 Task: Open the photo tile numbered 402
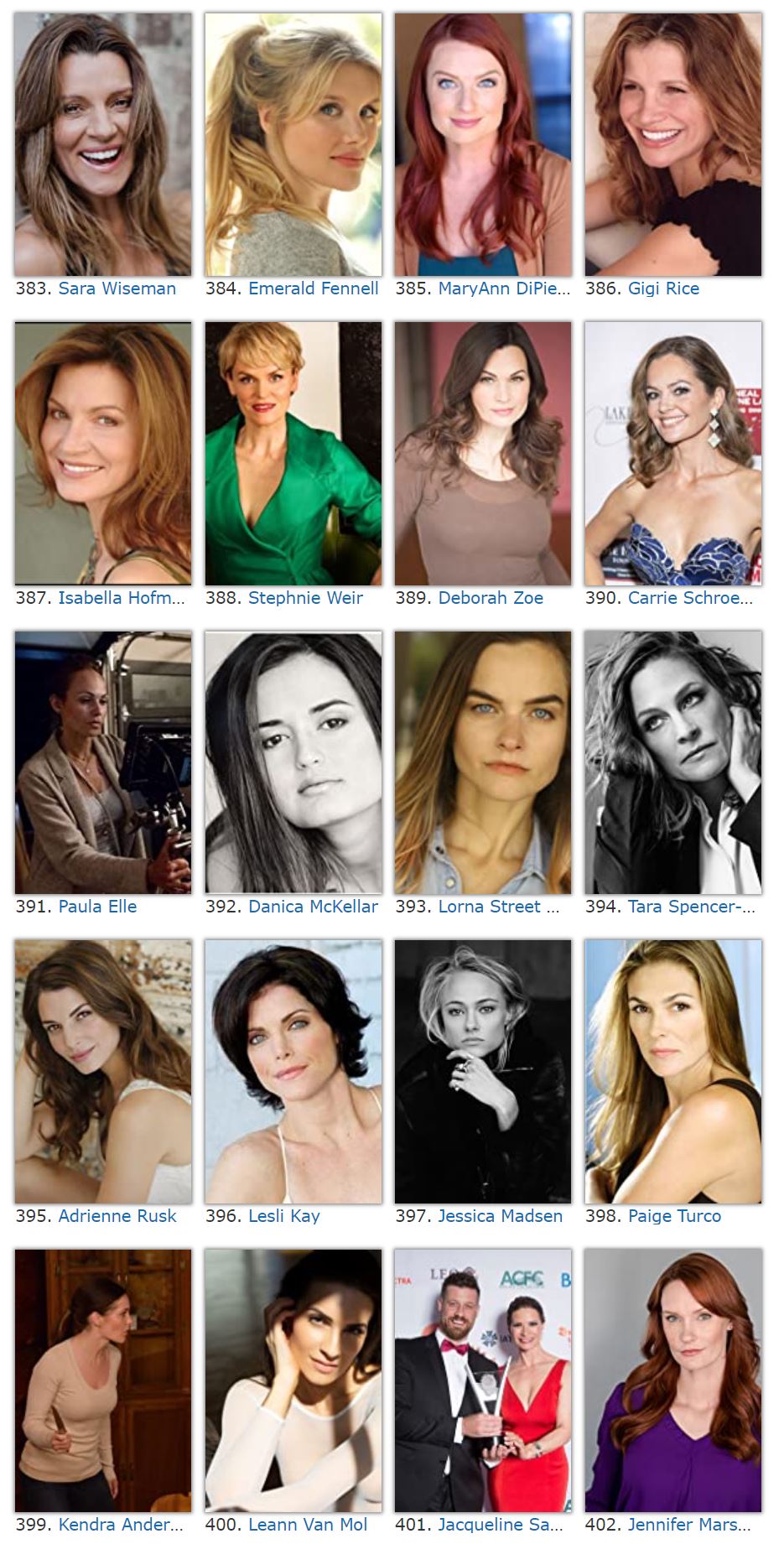coord(673,1380)
